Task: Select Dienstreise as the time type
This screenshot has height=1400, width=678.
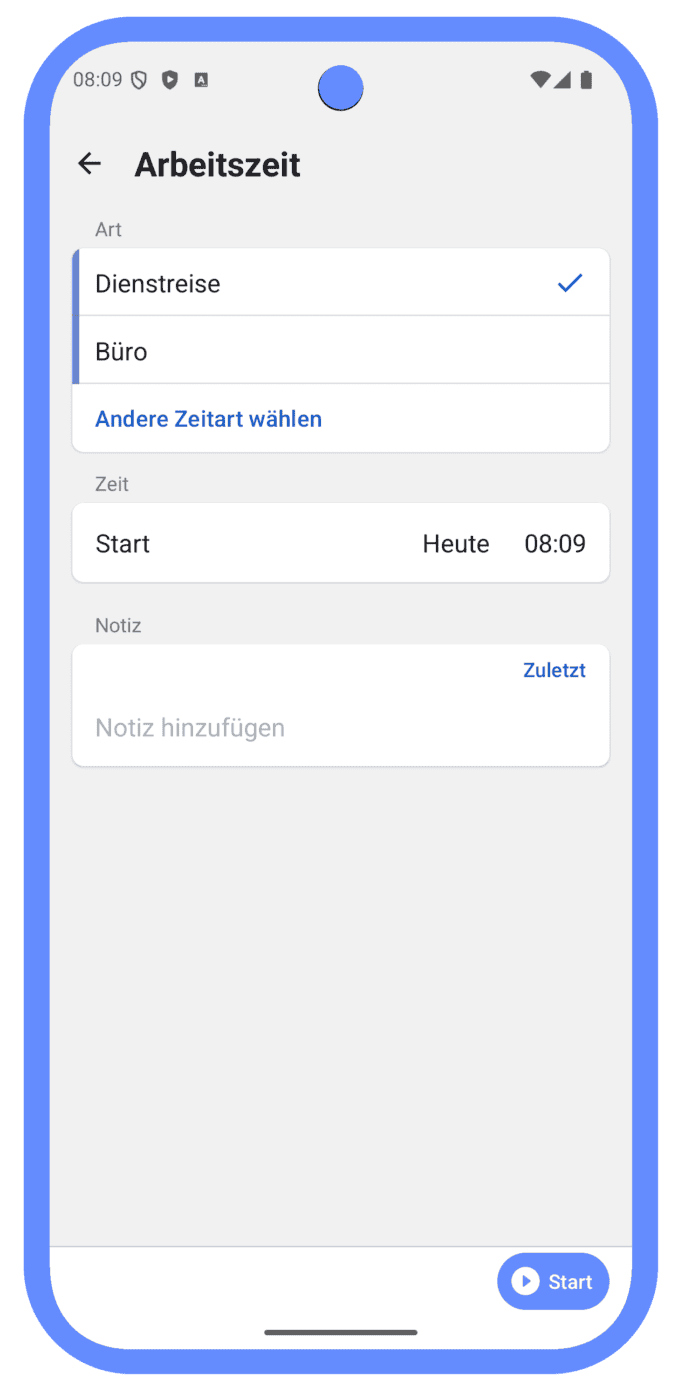Action: [340, 284]
